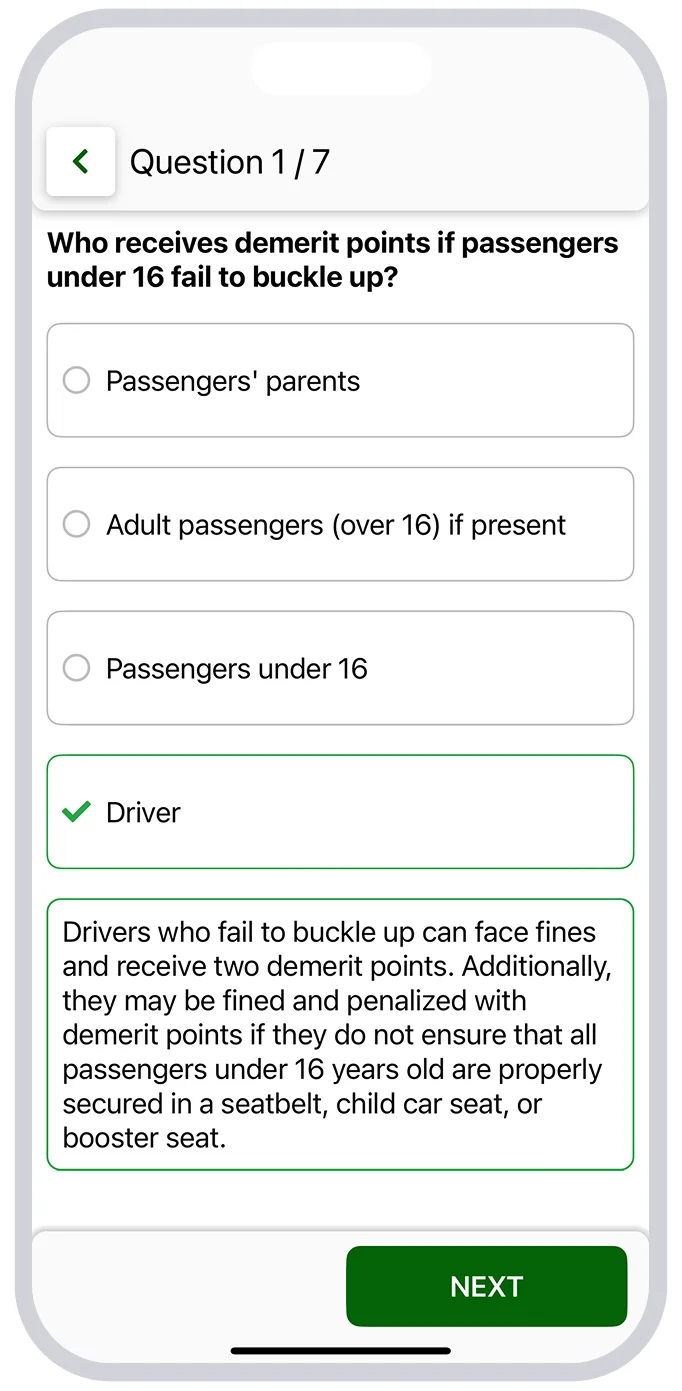Choose "Adult passengers (over 16) if present"
The image size is (682, 1391).
point(340,524)
